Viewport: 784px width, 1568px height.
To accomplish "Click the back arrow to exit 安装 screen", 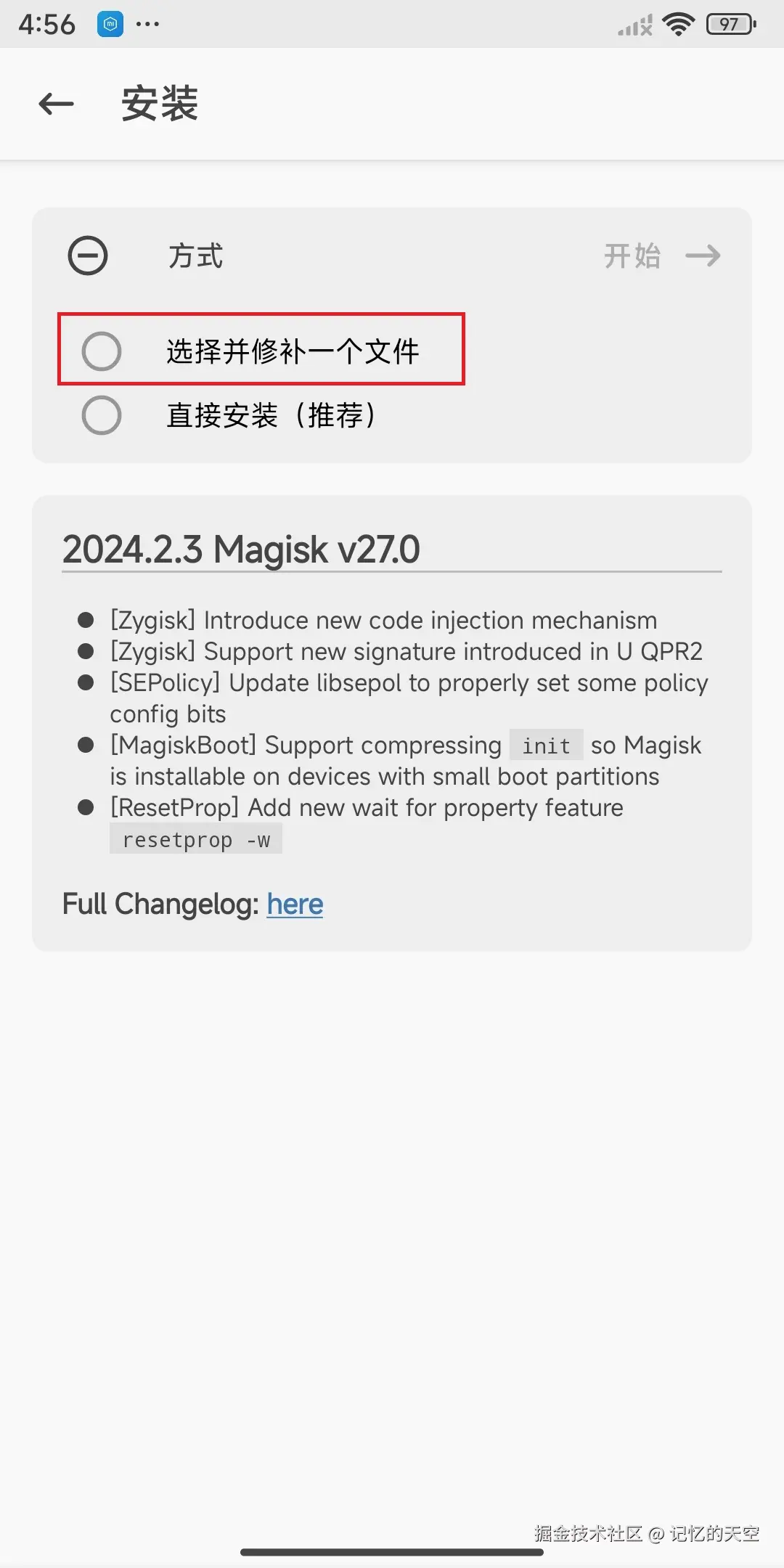I will pos(54,104).
